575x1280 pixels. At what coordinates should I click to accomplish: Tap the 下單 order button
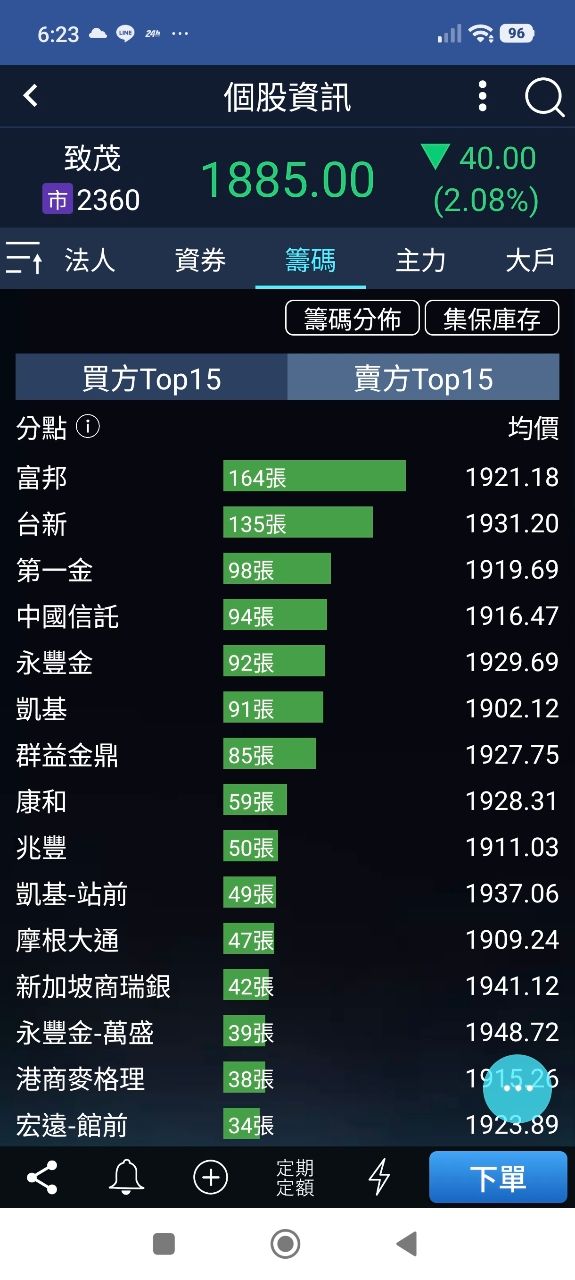coord(498,1177)
